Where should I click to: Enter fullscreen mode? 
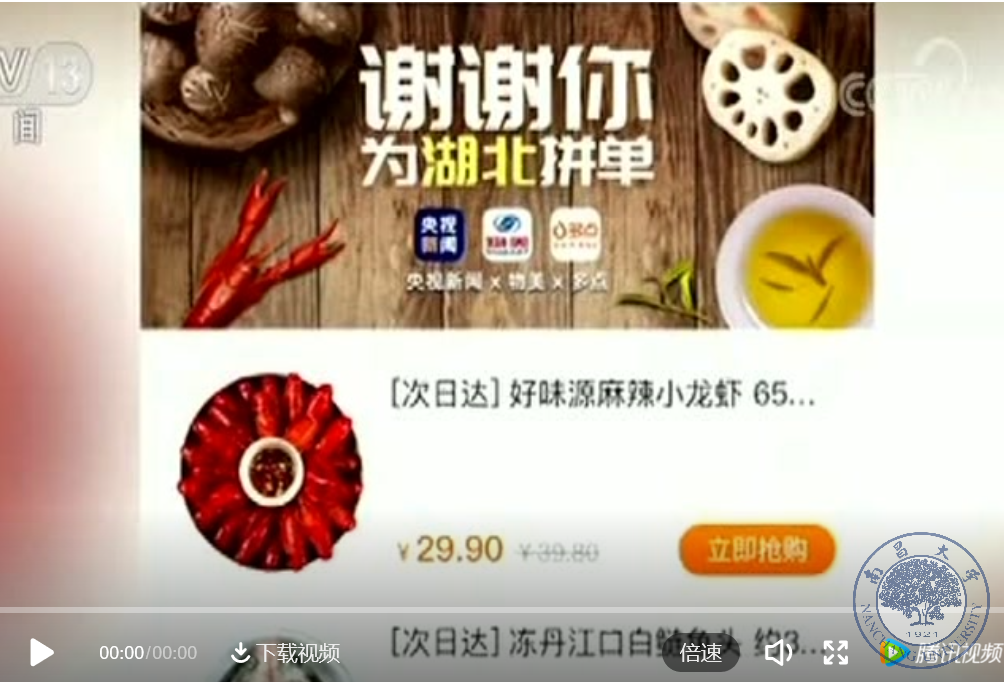coord(835,653)
